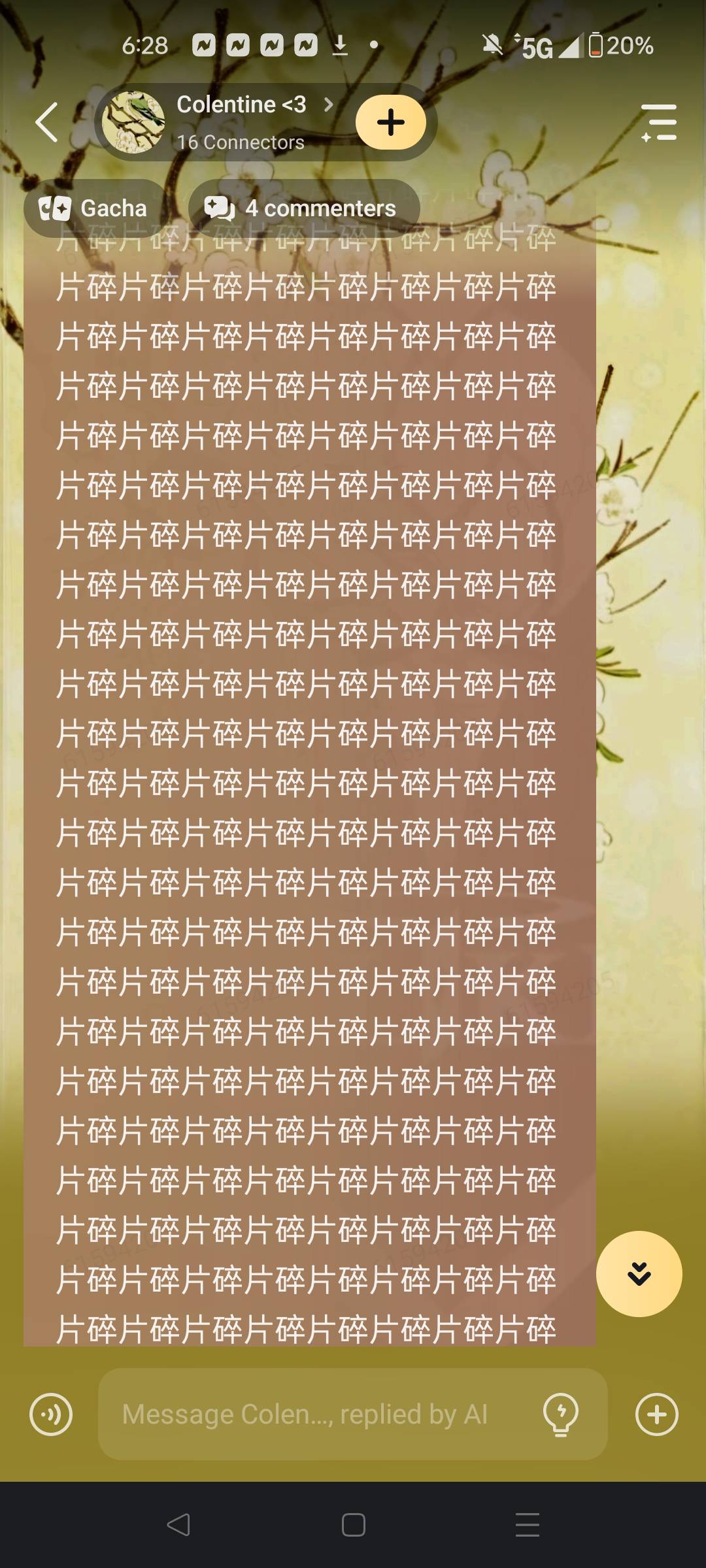View the 4 commenters
Viewport: 706px width, 1568px height.
[x=303, y=208]
